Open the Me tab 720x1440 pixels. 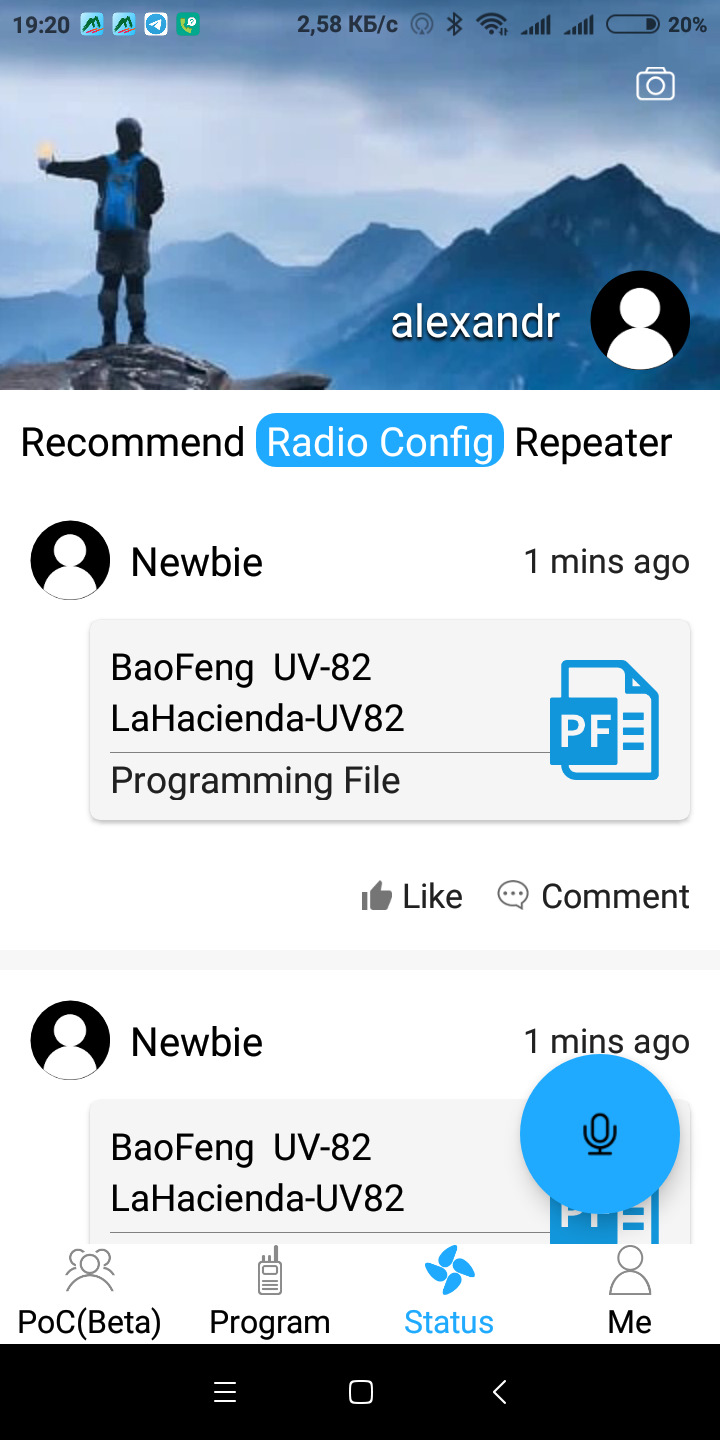coord(630,1293)
